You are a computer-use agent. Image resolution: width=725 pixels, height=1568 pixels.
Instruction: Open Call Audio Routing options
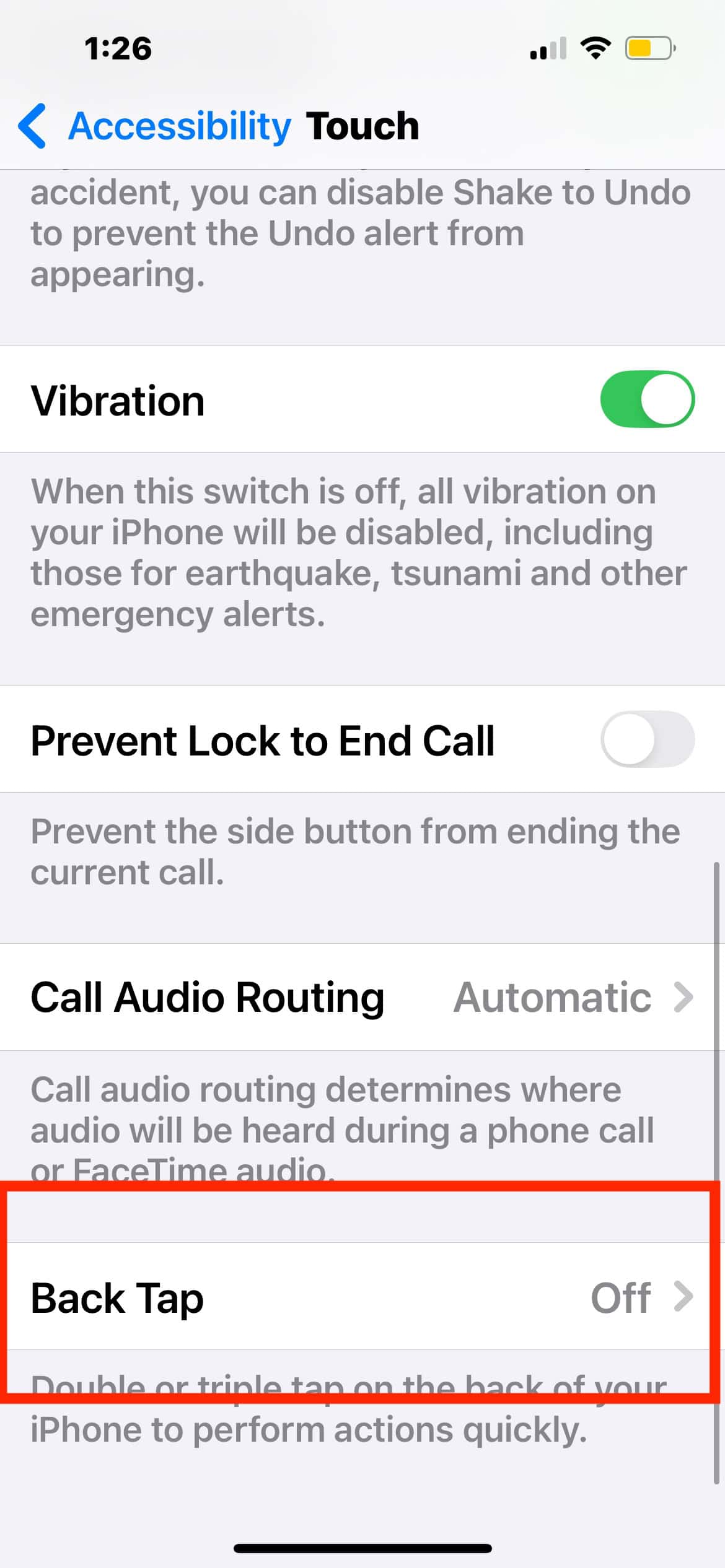tap(362, 997)
